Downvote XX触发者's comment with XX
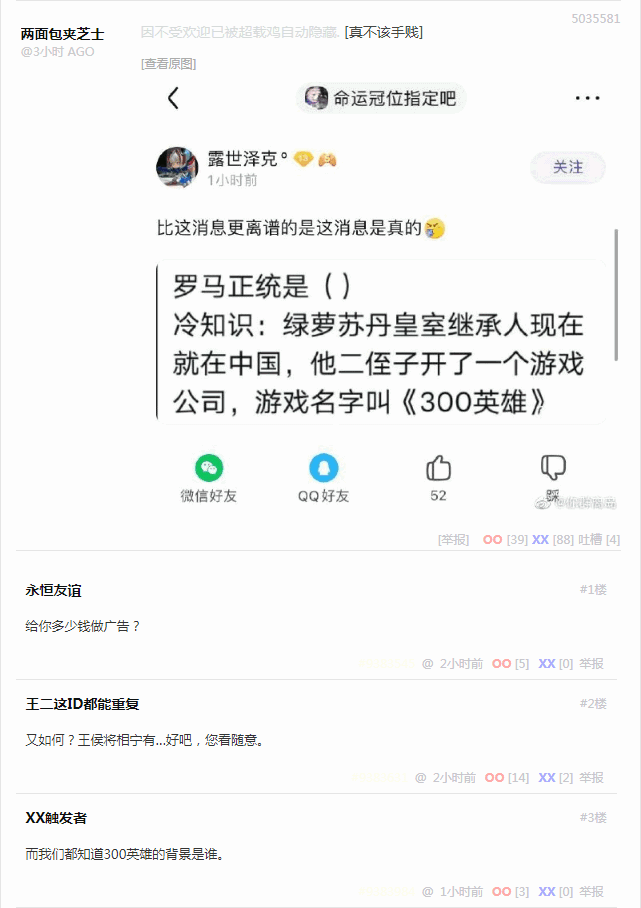The width and height of the screenshot is (641, 908). tap(547, 892)
